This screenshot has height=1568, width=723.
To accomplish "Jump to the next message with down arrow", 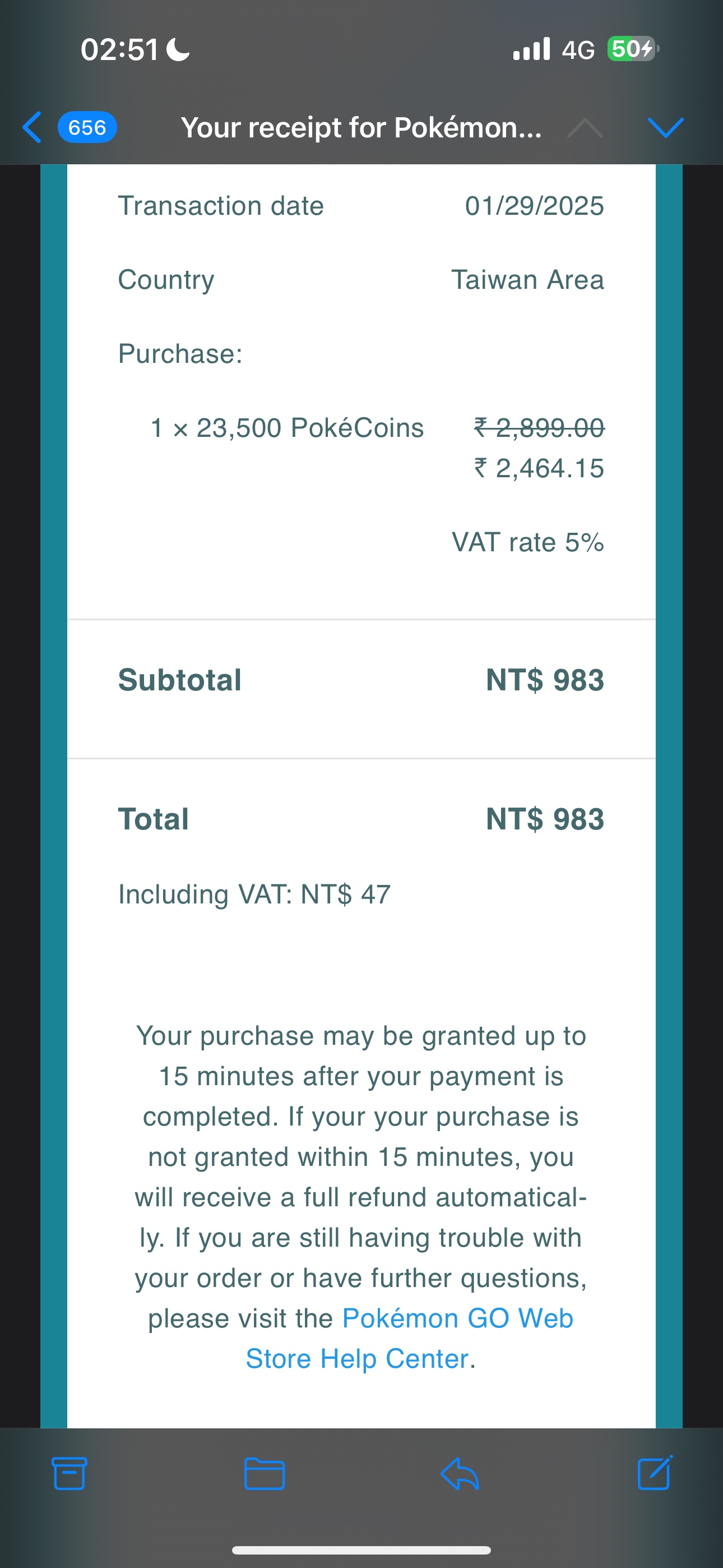I will click(x=665, y=127).
